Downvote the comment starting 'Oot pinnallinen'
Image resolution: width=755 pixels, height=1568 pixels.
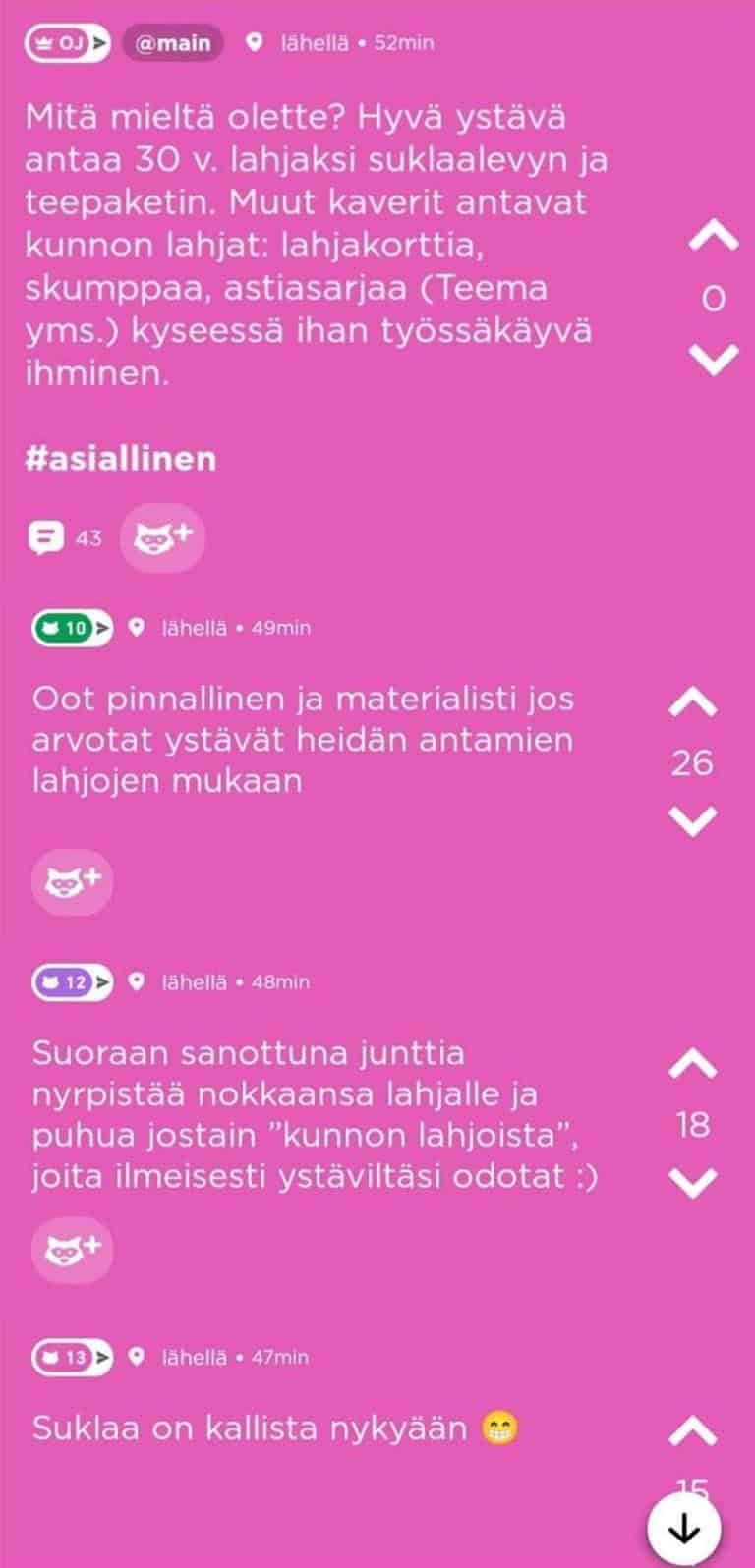pyautogui.click(x=693, y=819)
